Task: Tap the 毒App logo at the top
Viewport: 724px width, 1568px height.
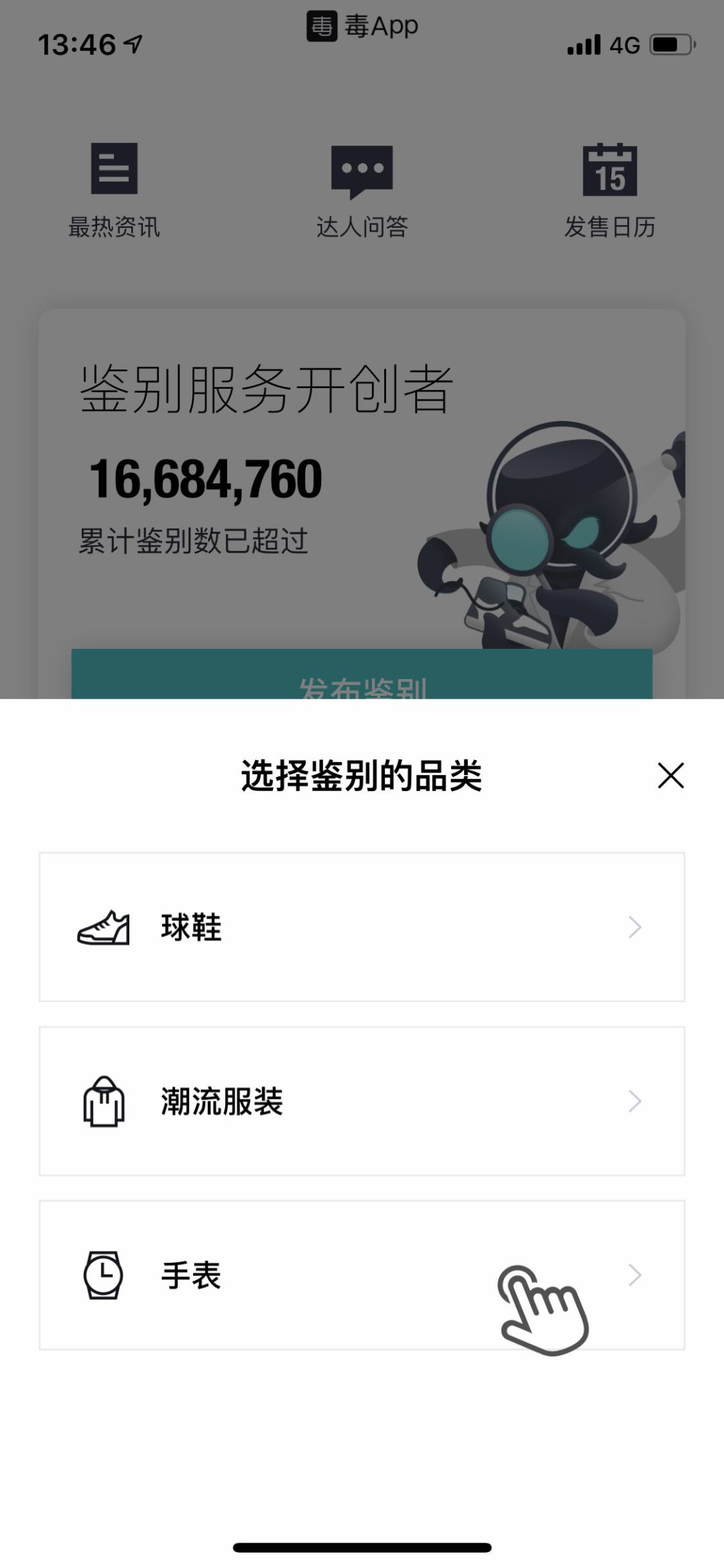Action: pyautogui.click(x=362, y=25)
